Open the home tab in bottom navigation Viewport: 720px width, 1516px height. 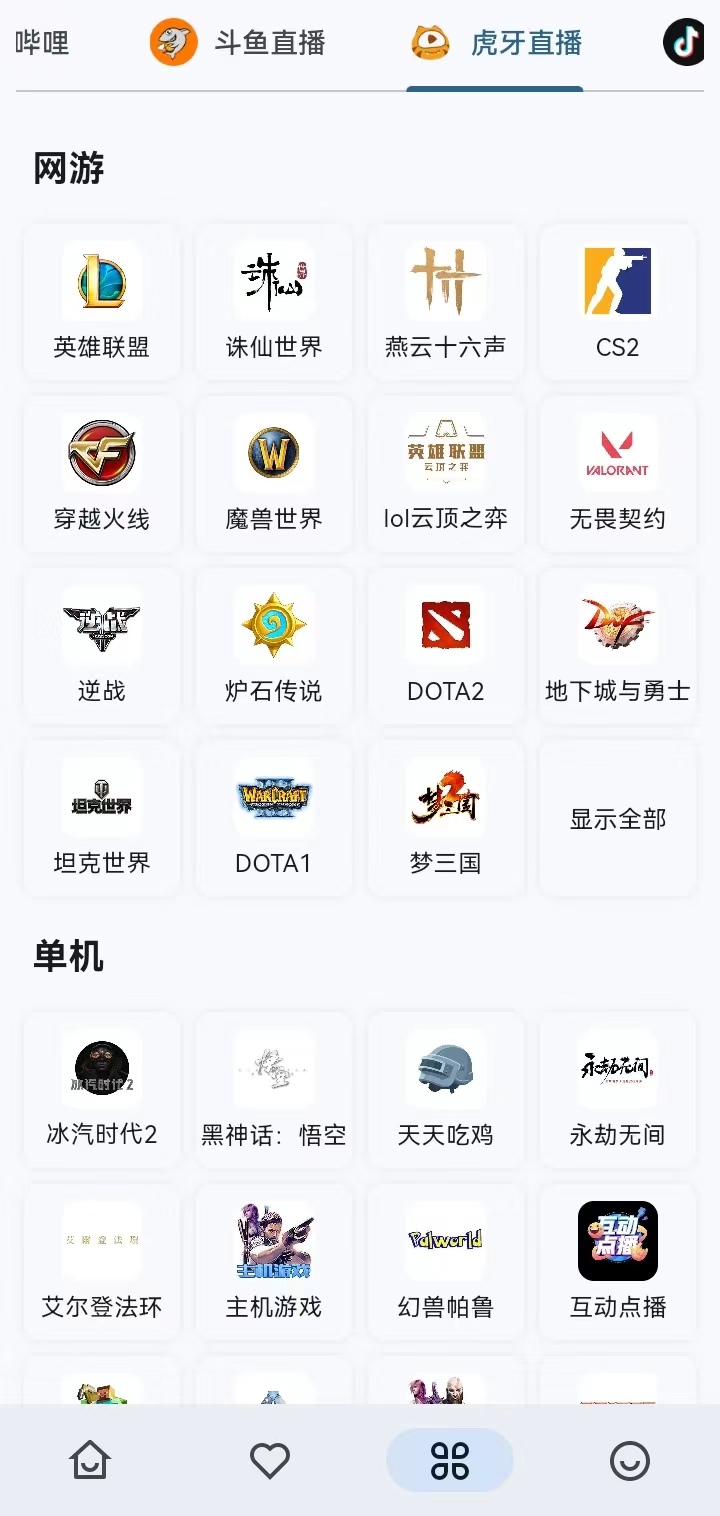click(90, 1461)
